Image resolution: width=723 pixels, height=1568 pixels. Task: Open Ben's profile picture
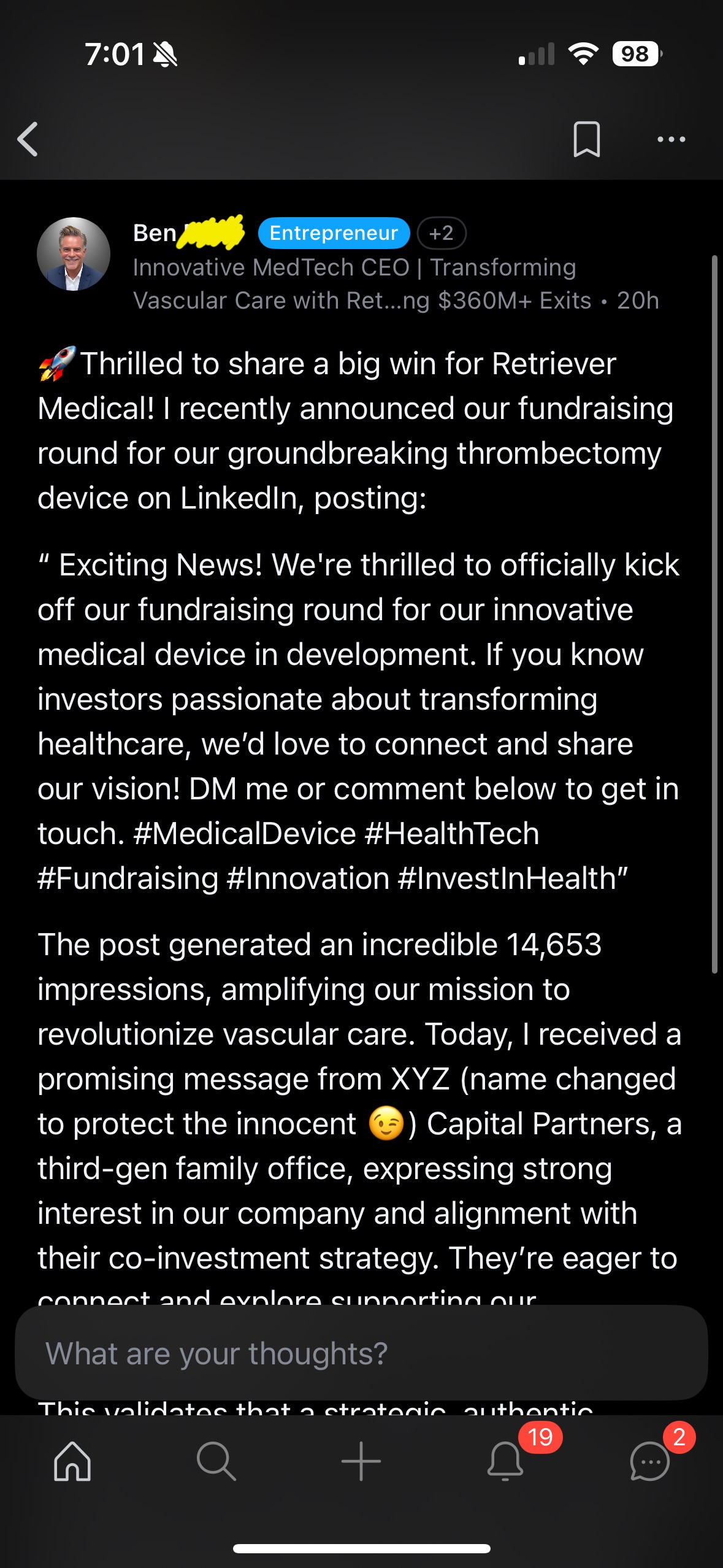pyautogui.click(x=74, y=254)
